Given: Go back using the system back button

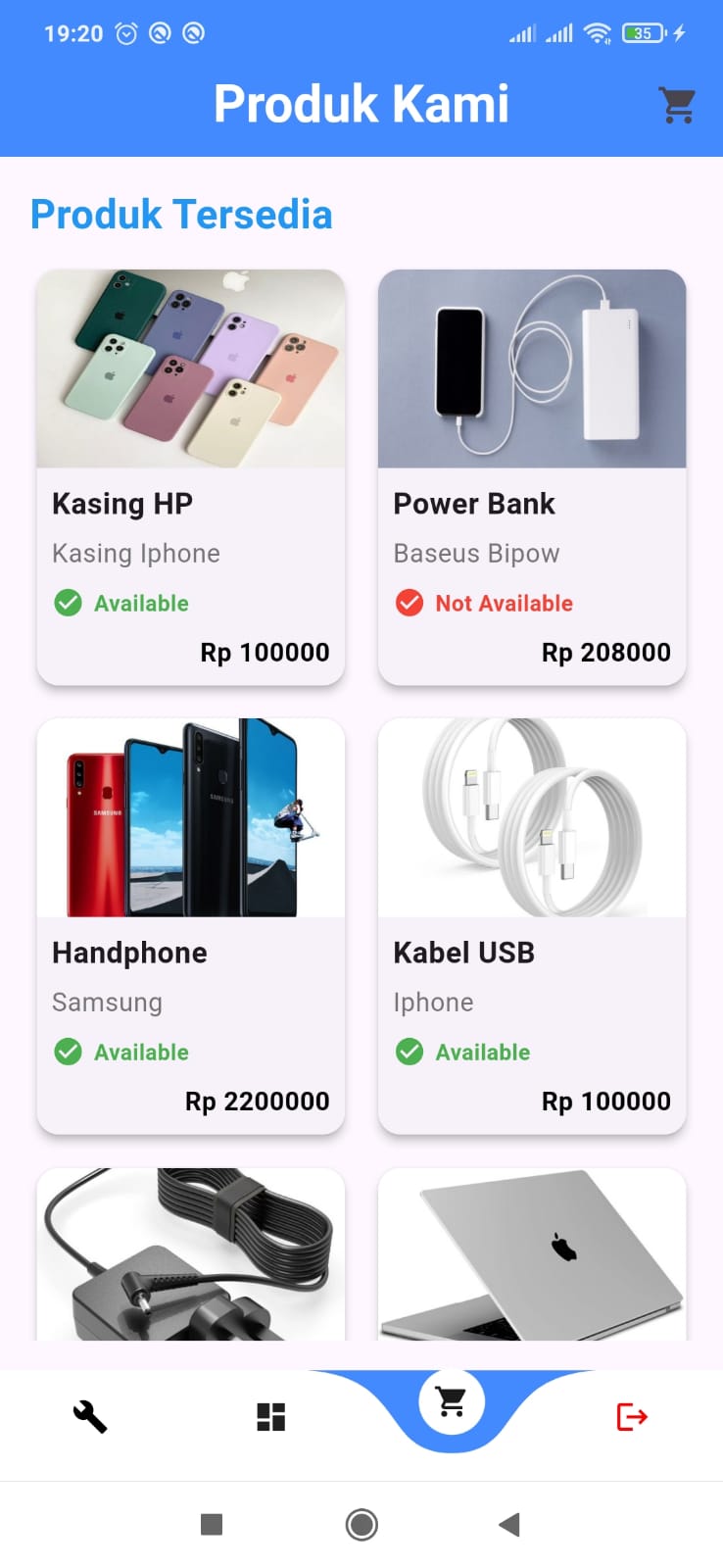Looking at the screenshot, I should coord(509,1524).
